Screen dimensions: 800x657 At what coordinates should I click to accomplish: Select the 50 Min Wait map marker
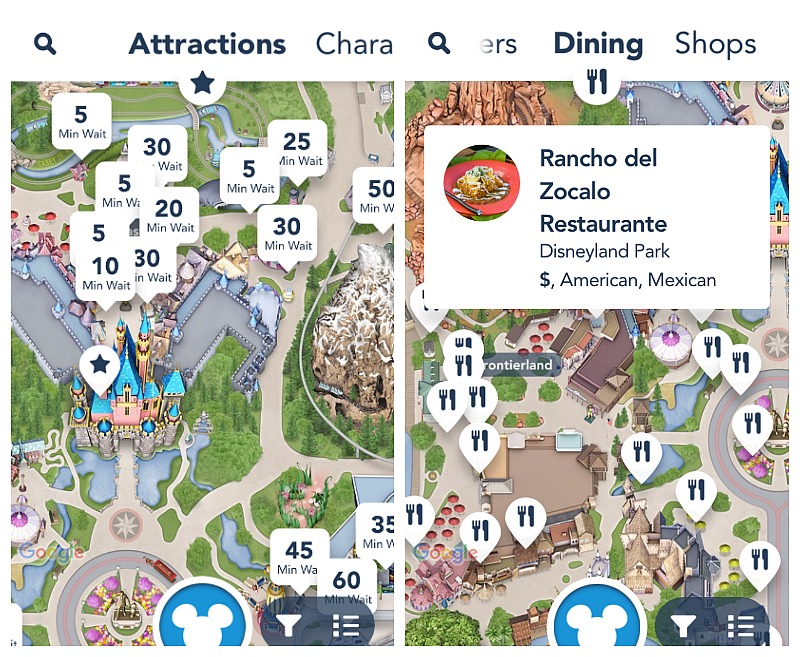pyautogui.click(x=377, y=196)
